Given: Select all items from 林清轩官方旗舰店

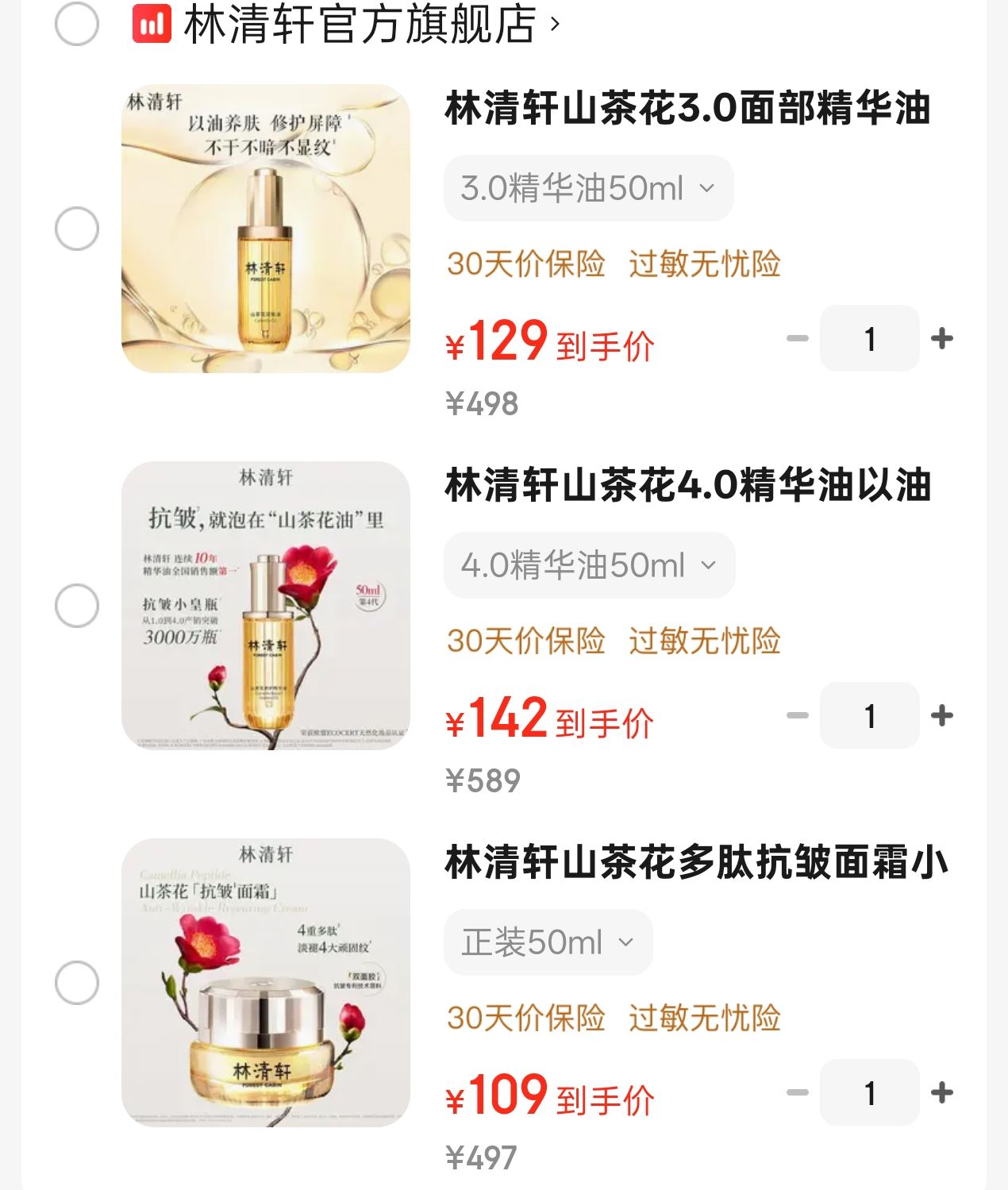Looking at the screenshot, I should click(x=77, y=24).
